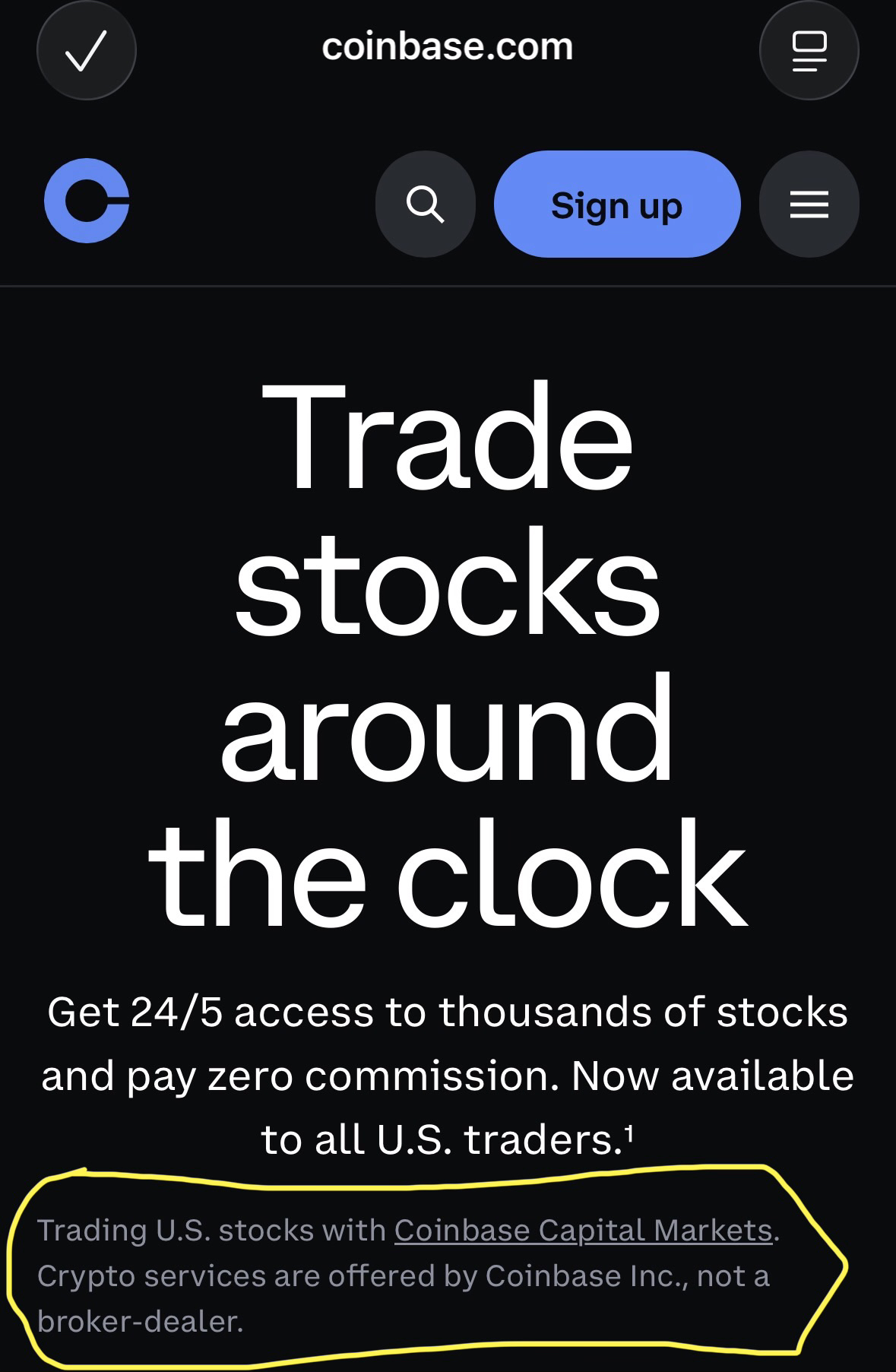Open the Coinbase home logo
The width and height of the screenshot is (896, 1372).
point(87,201)
